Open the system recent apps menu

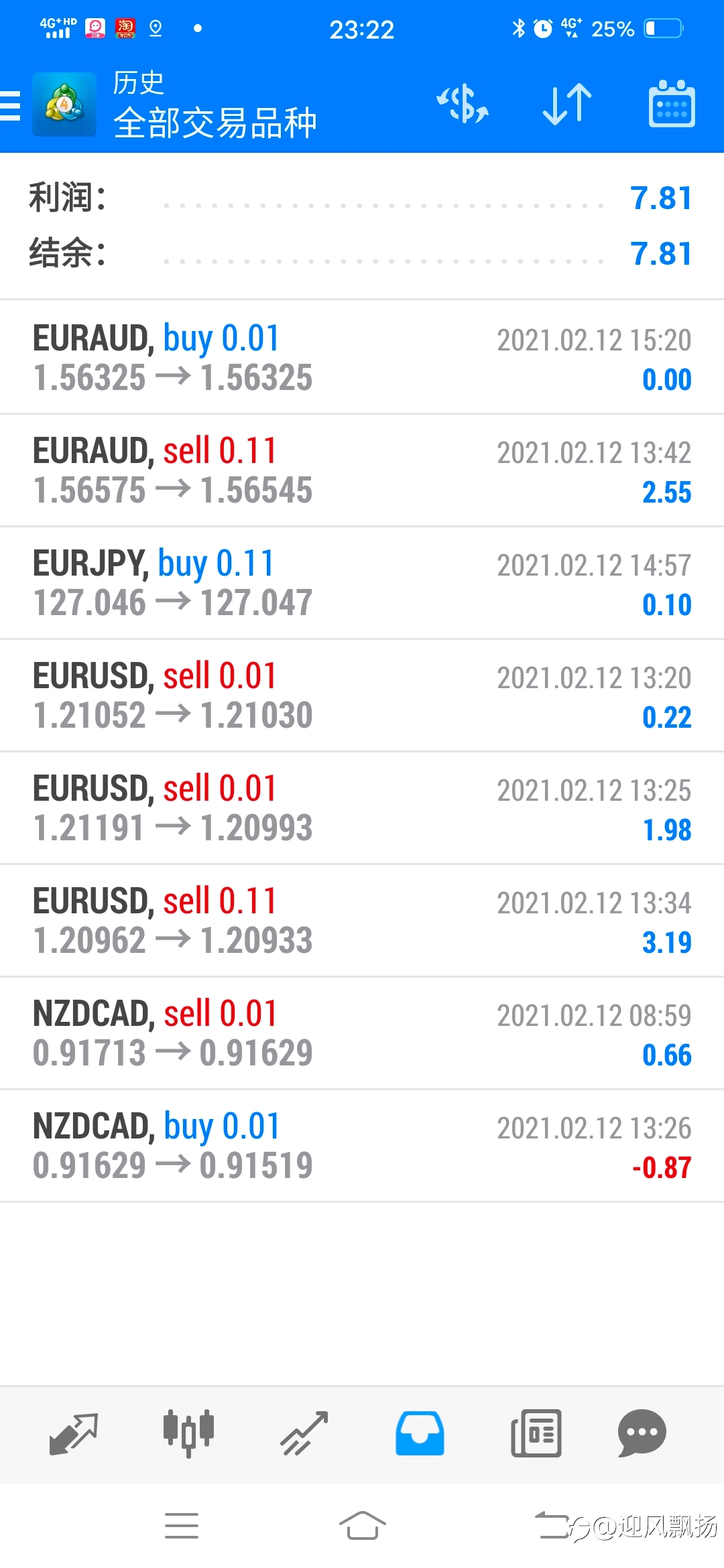tap(182, 1526)
